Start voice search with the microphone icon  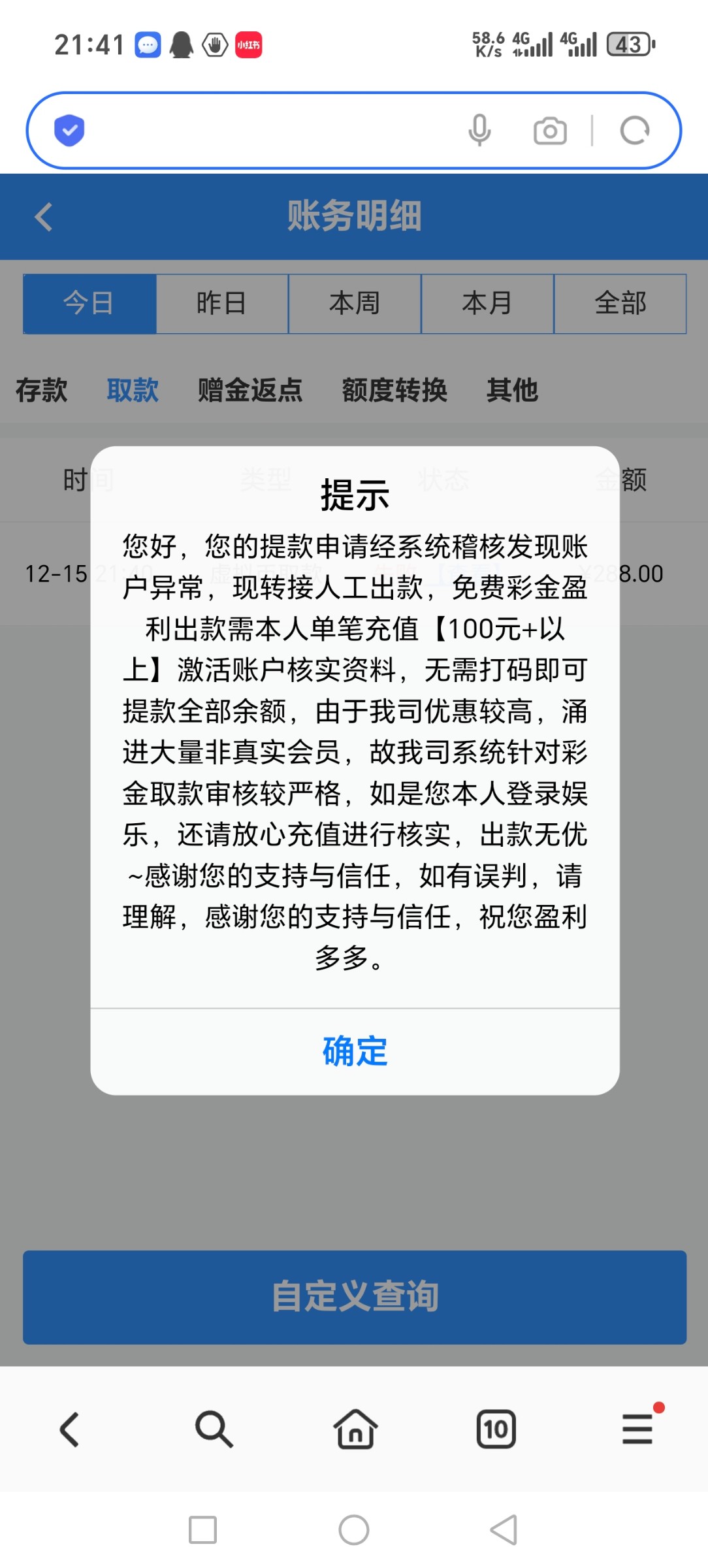coord(479,131)
